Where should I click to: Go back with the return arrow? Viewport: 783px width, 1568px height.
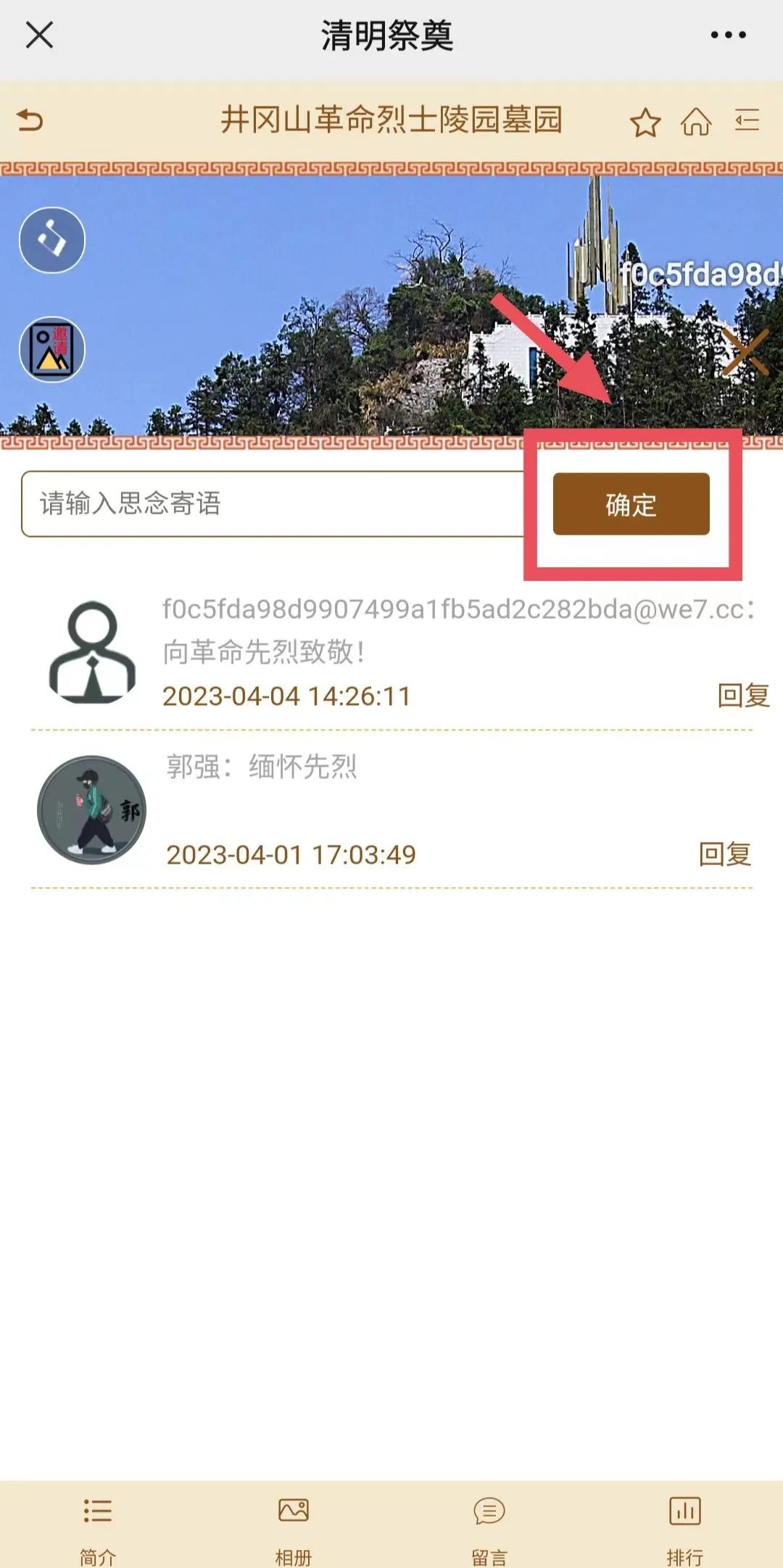pyautogui.click(x=30, y=120)
